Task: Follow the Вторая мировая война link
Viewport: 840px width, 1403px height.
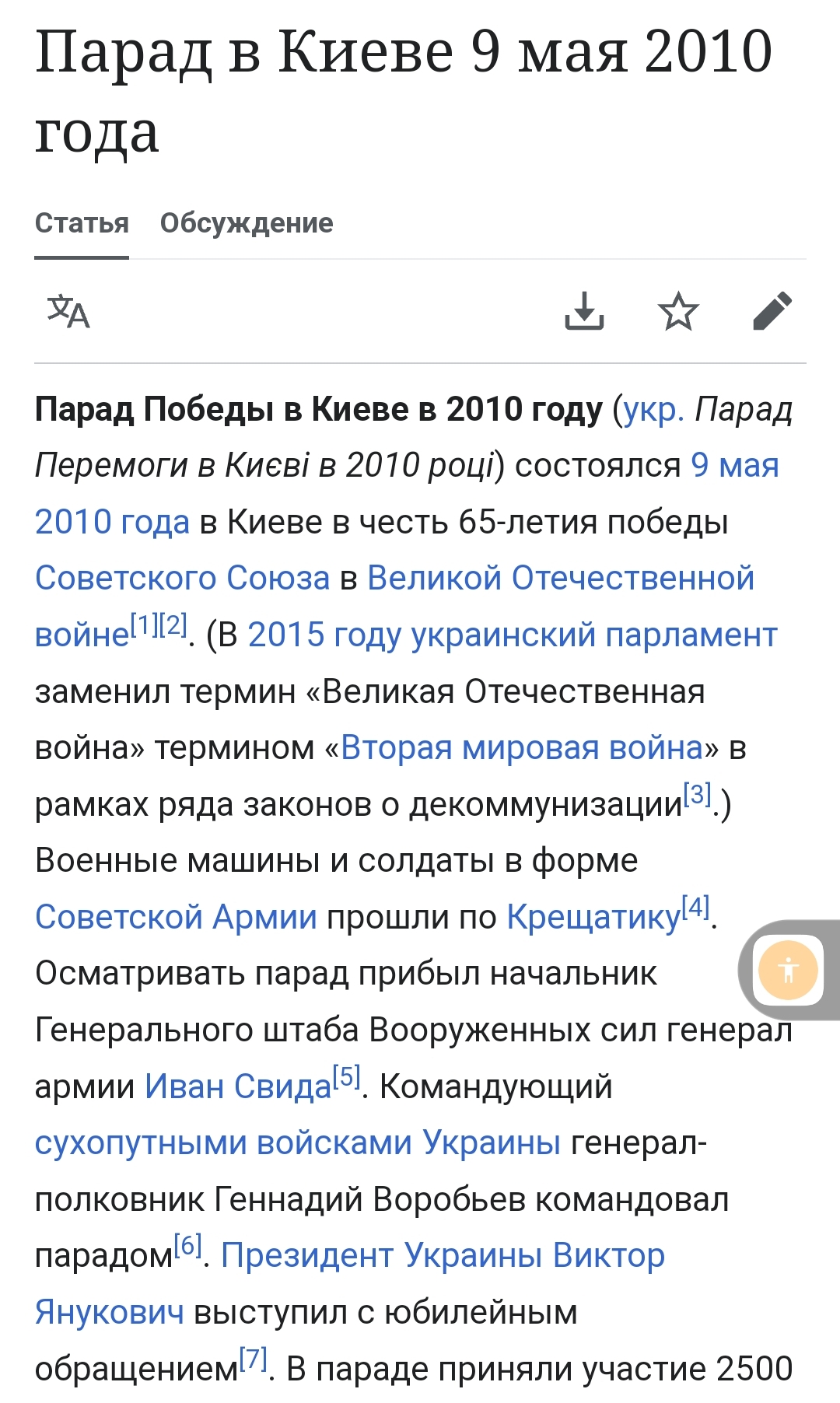Action: (522, 747)
